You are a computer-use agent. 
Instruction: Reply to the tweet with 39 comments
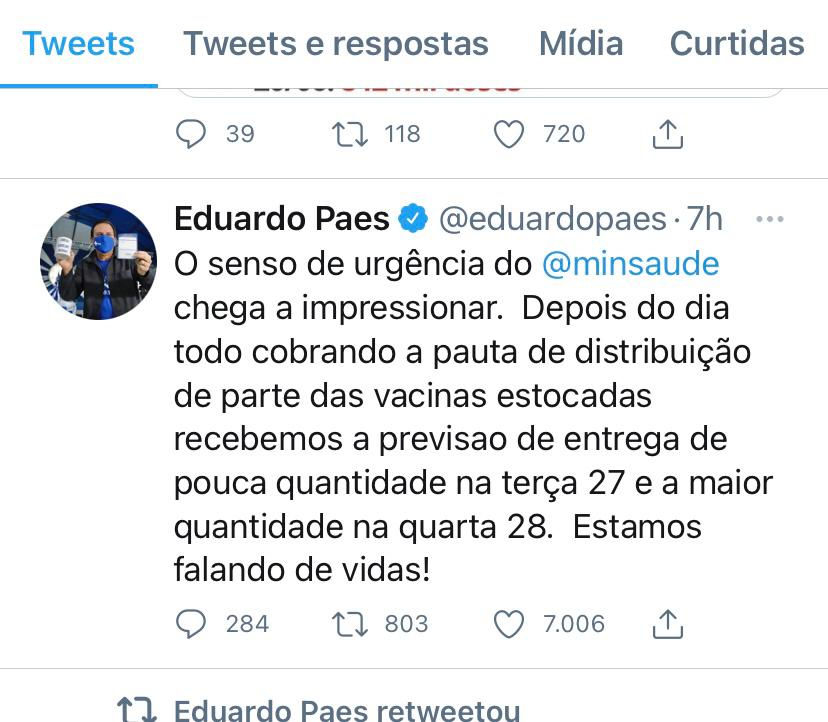(x=191, y=134)
